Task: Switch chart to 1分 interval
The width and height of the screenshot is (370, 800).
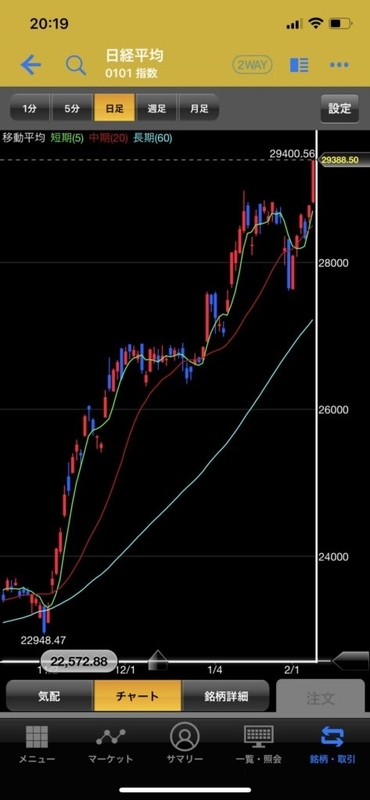Action: [30, 108]
